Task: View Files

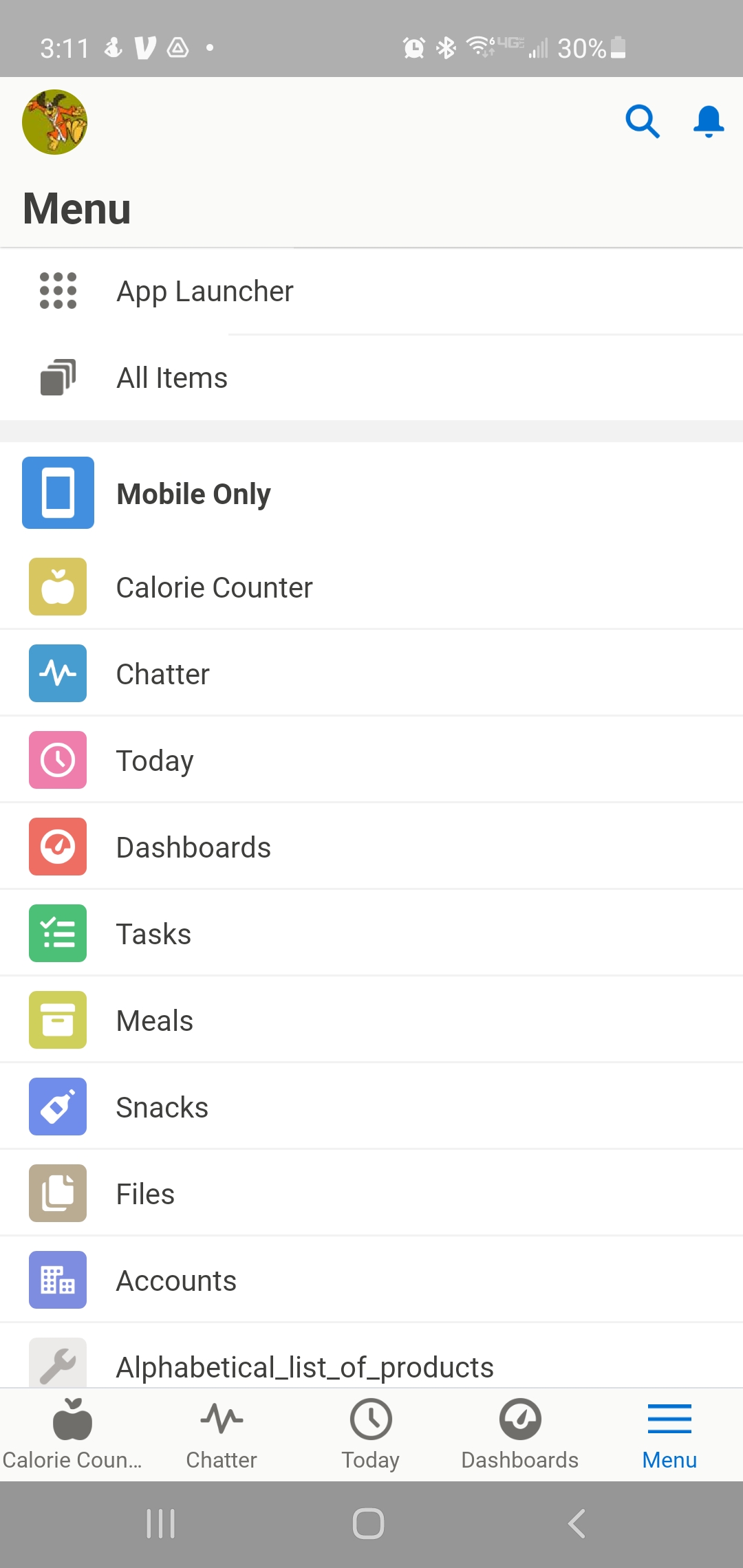Action: [145, 1194]
